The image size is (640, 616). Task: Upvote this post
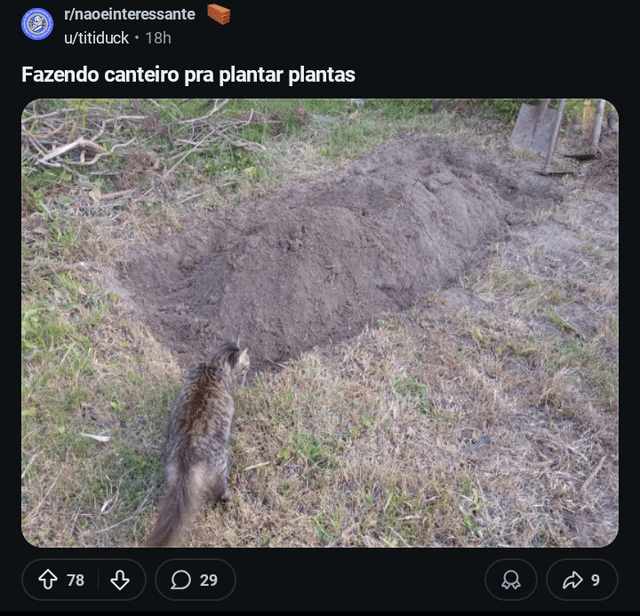(x=48, y=580)
